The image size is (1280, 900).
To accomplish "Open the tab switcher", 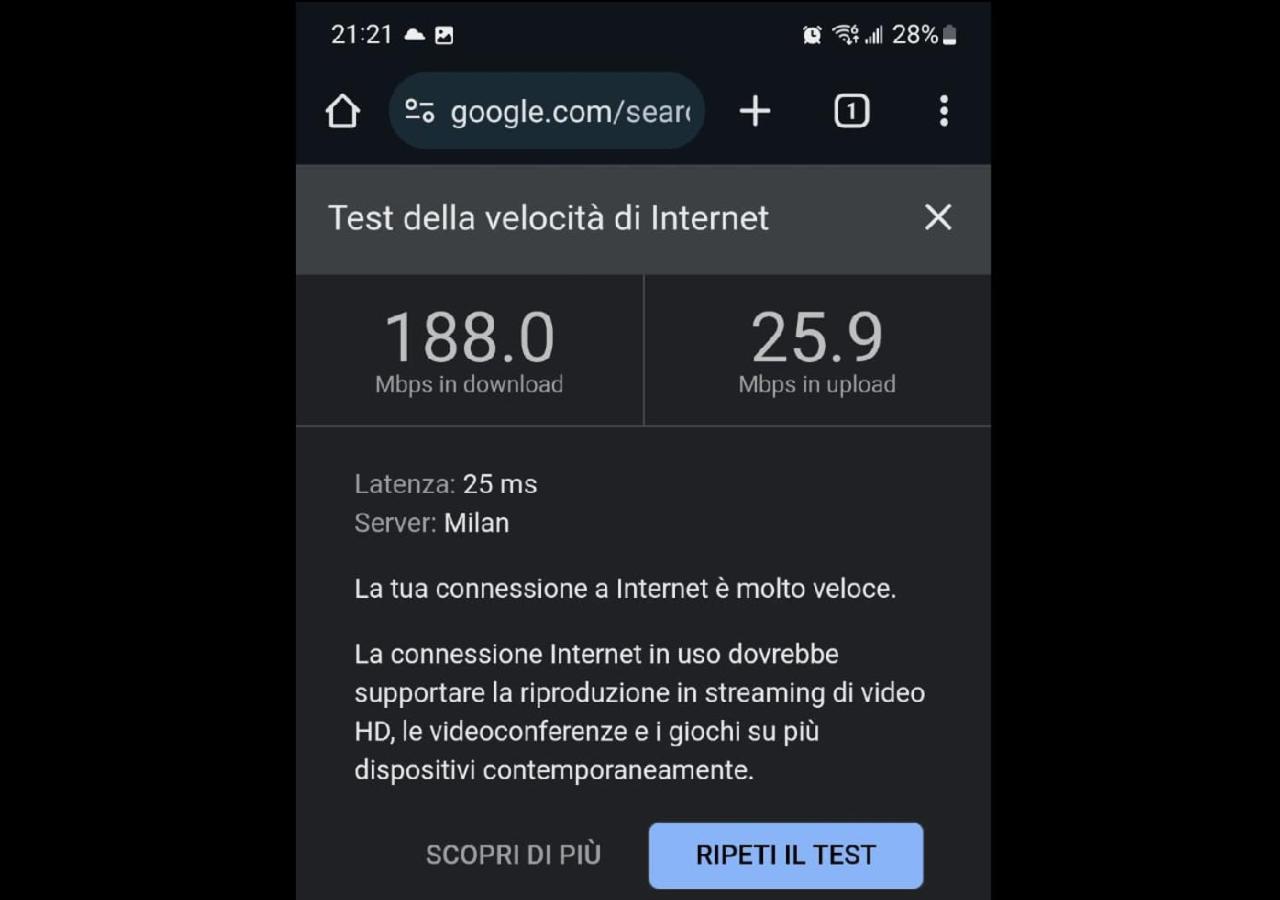I will (851, 111).
